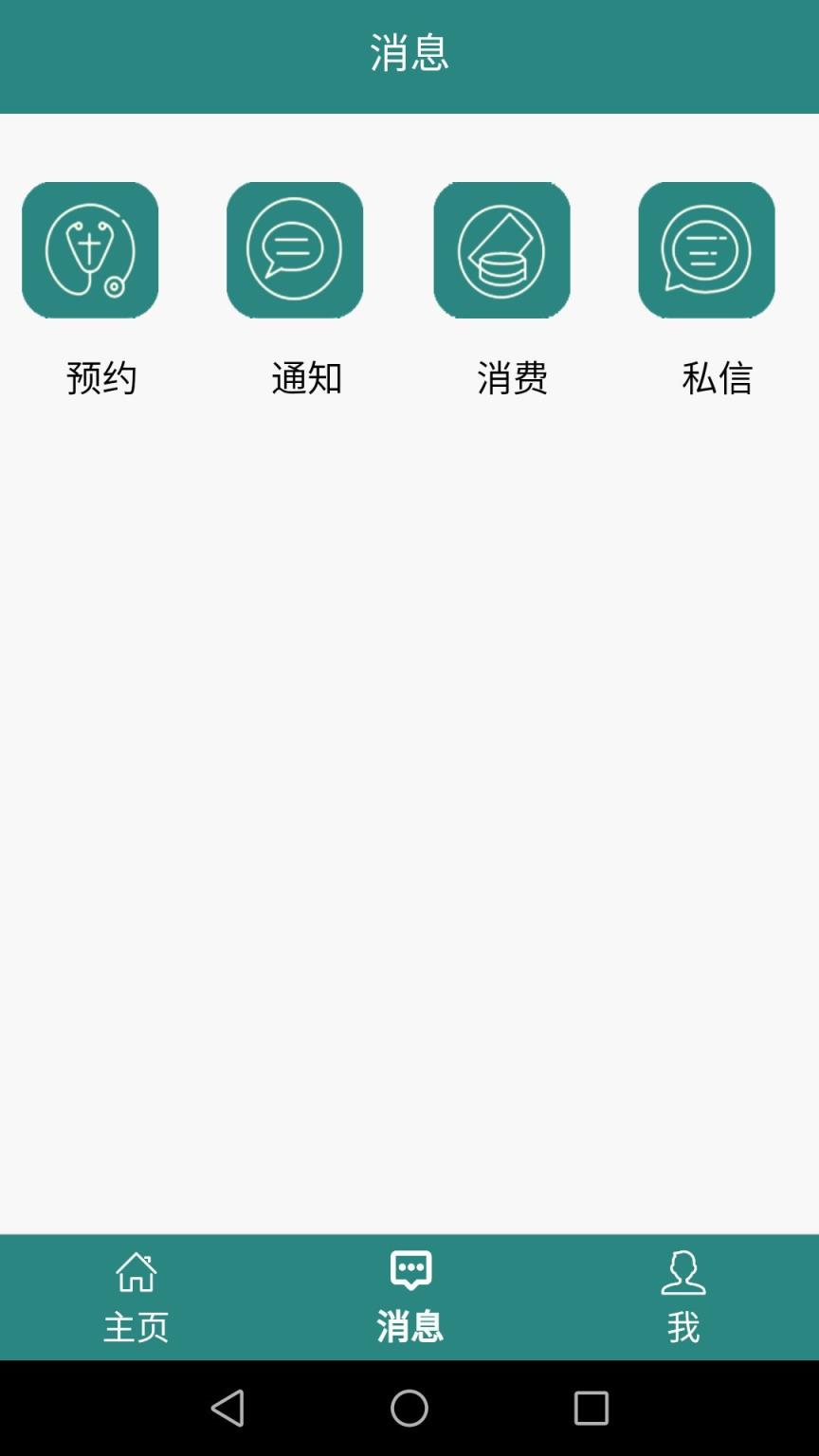Image resolution: width=819 pixels, height=1456 pixels.
Task: Click the 预约 text label
Action: [x=101, y=377]
